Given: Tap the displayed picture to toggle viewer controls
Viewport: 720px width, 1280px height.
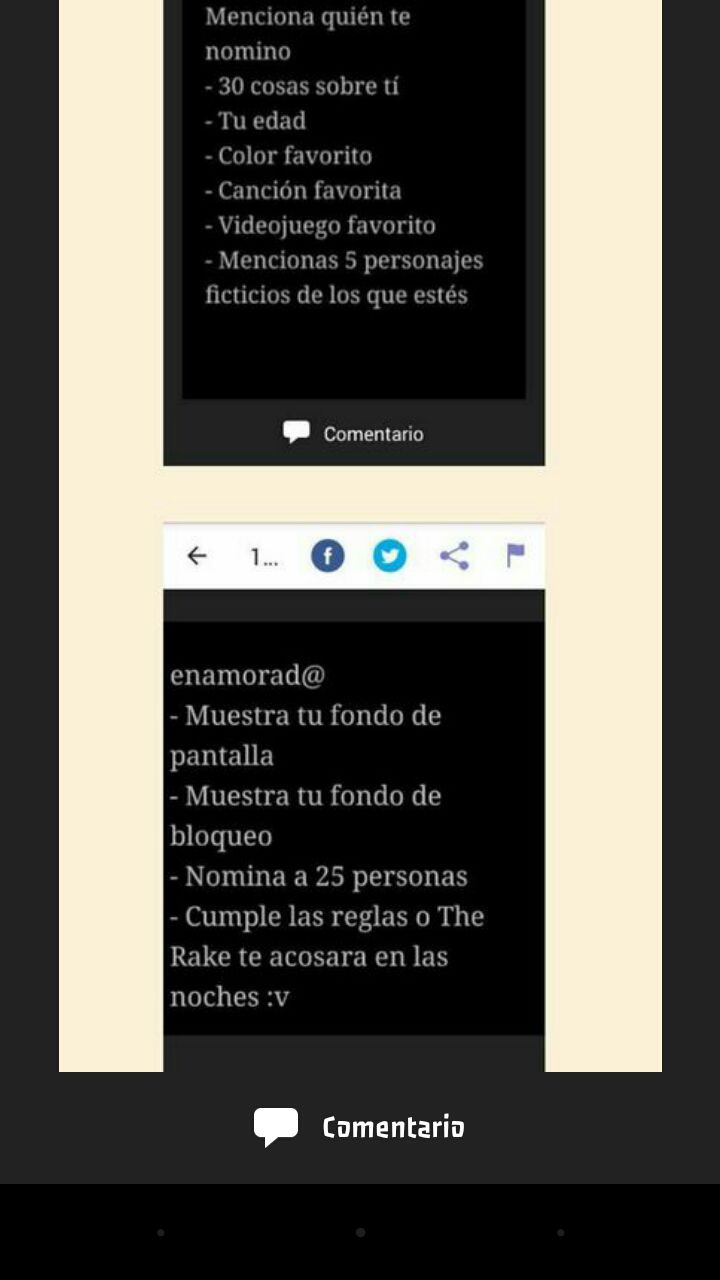Looking at the screenshot, I should point(360,536).
